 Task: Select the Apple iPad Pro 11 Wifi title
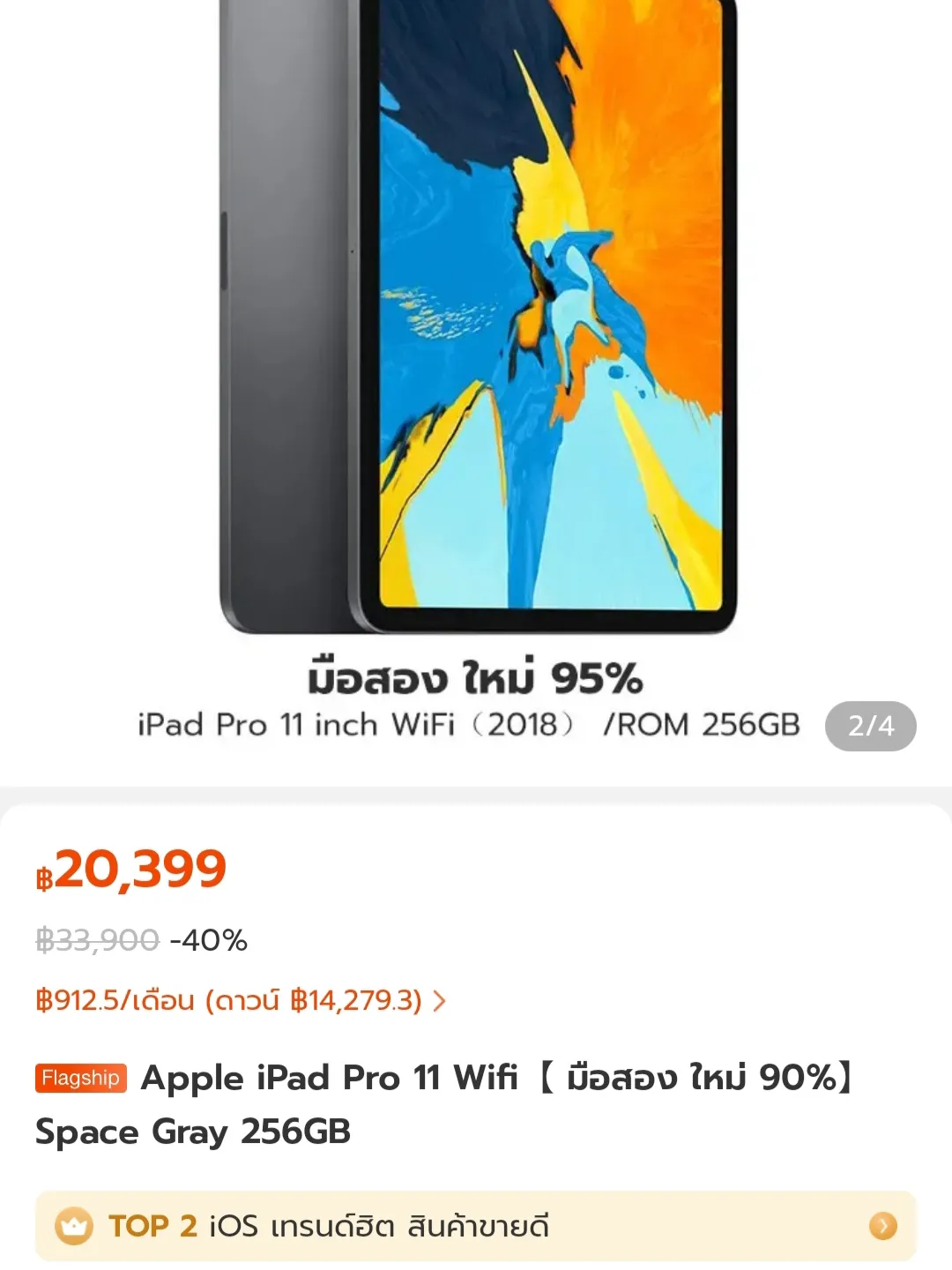[x=326, y=1078]
